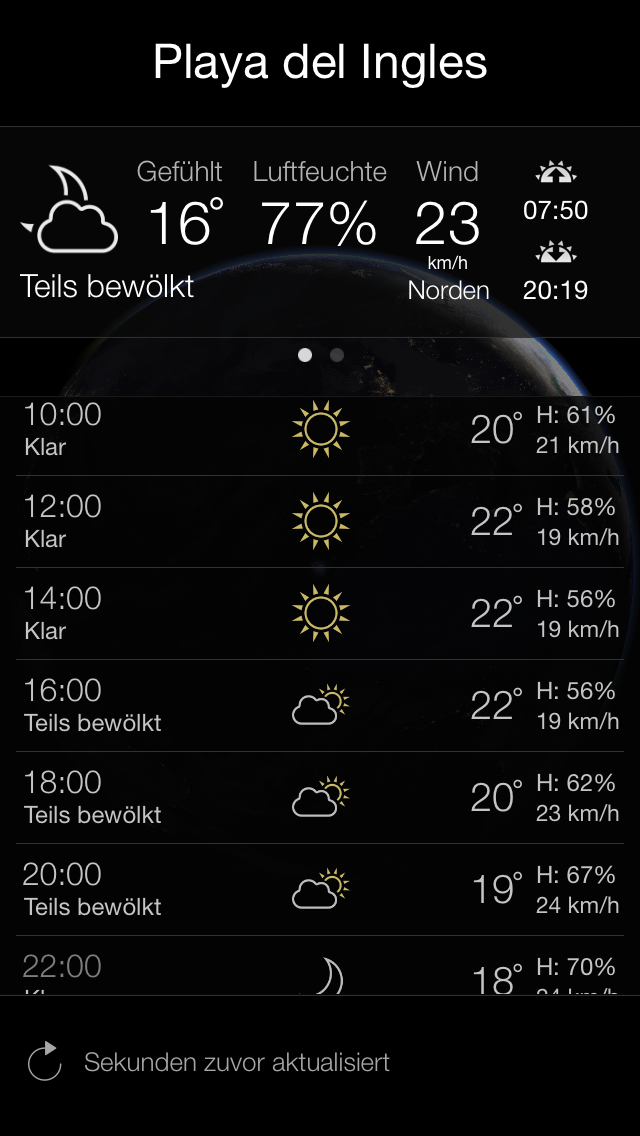This screenshot has width=640, height=1136.
Task: Open the 12:00 Klar hourly forecast row
Action: click(320, 522)
